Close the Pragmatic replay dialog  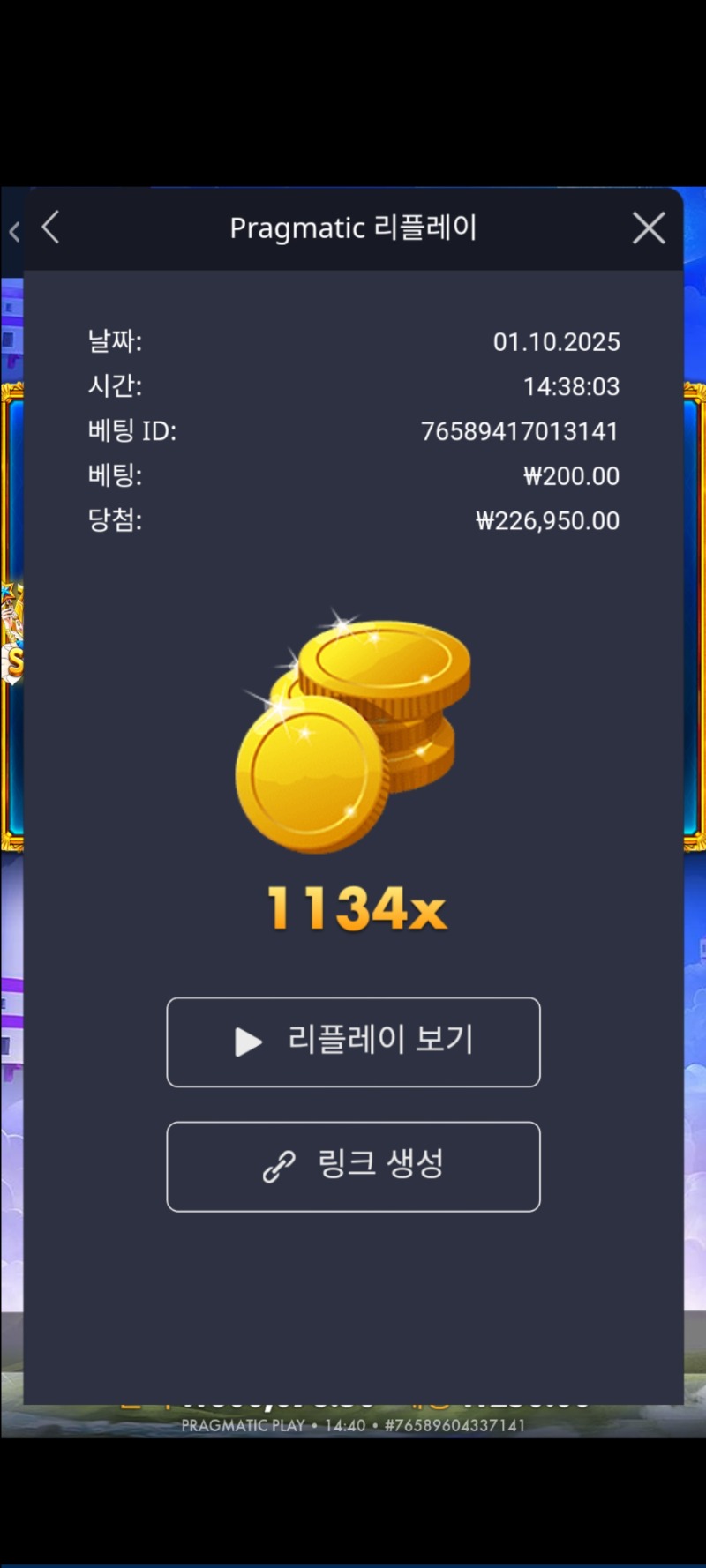[x=649, y=228]
